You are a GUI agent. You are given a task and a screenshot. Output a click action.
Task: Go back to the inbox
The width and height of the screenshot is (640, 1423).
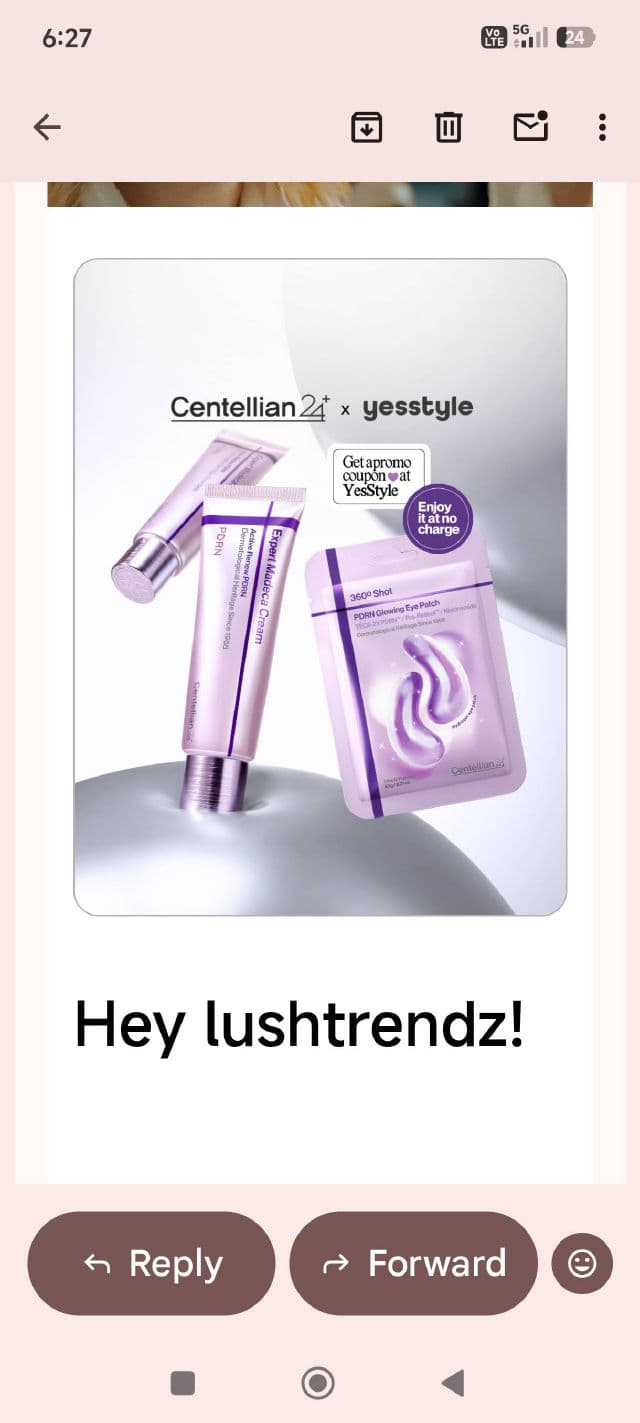(47, 127)
